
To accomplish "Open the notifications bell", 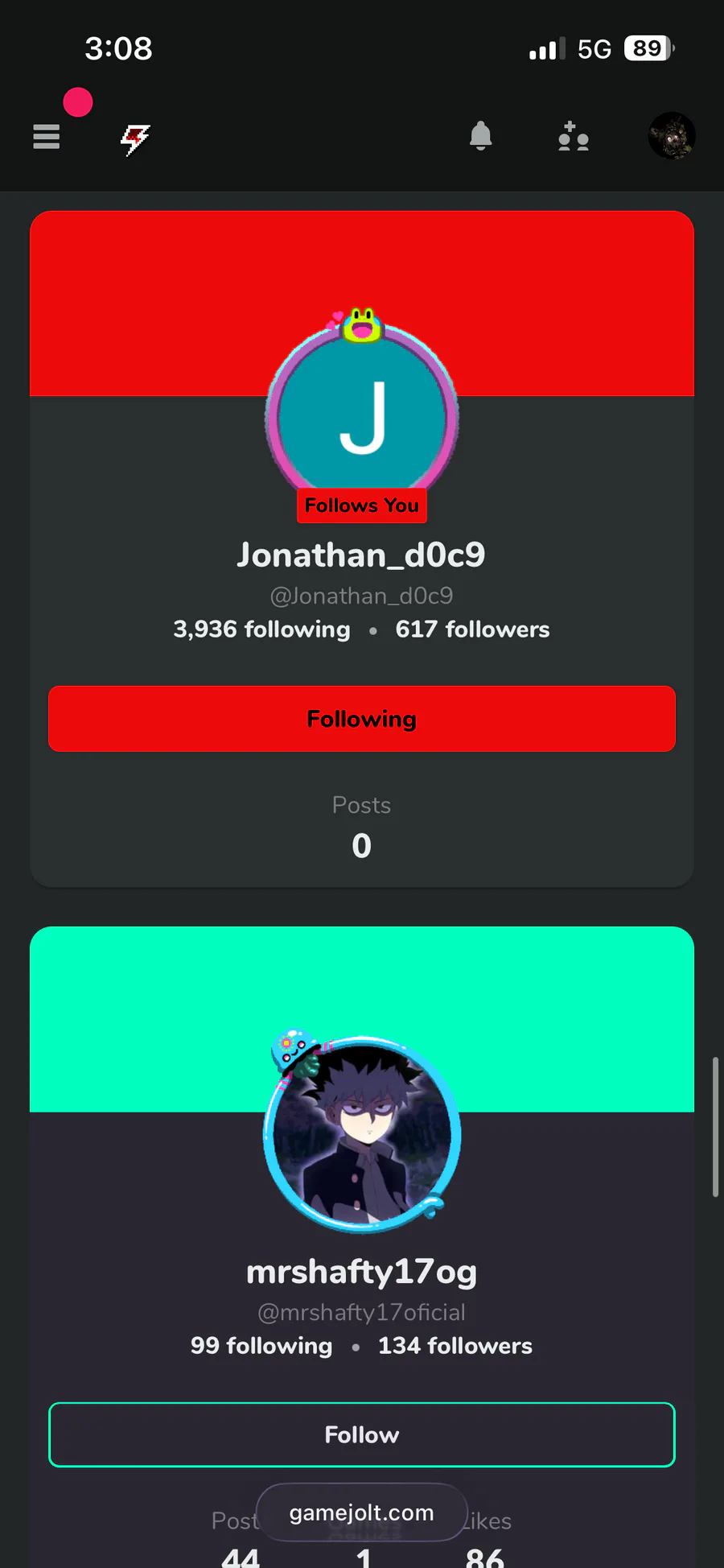I will (x=480, y=137).
